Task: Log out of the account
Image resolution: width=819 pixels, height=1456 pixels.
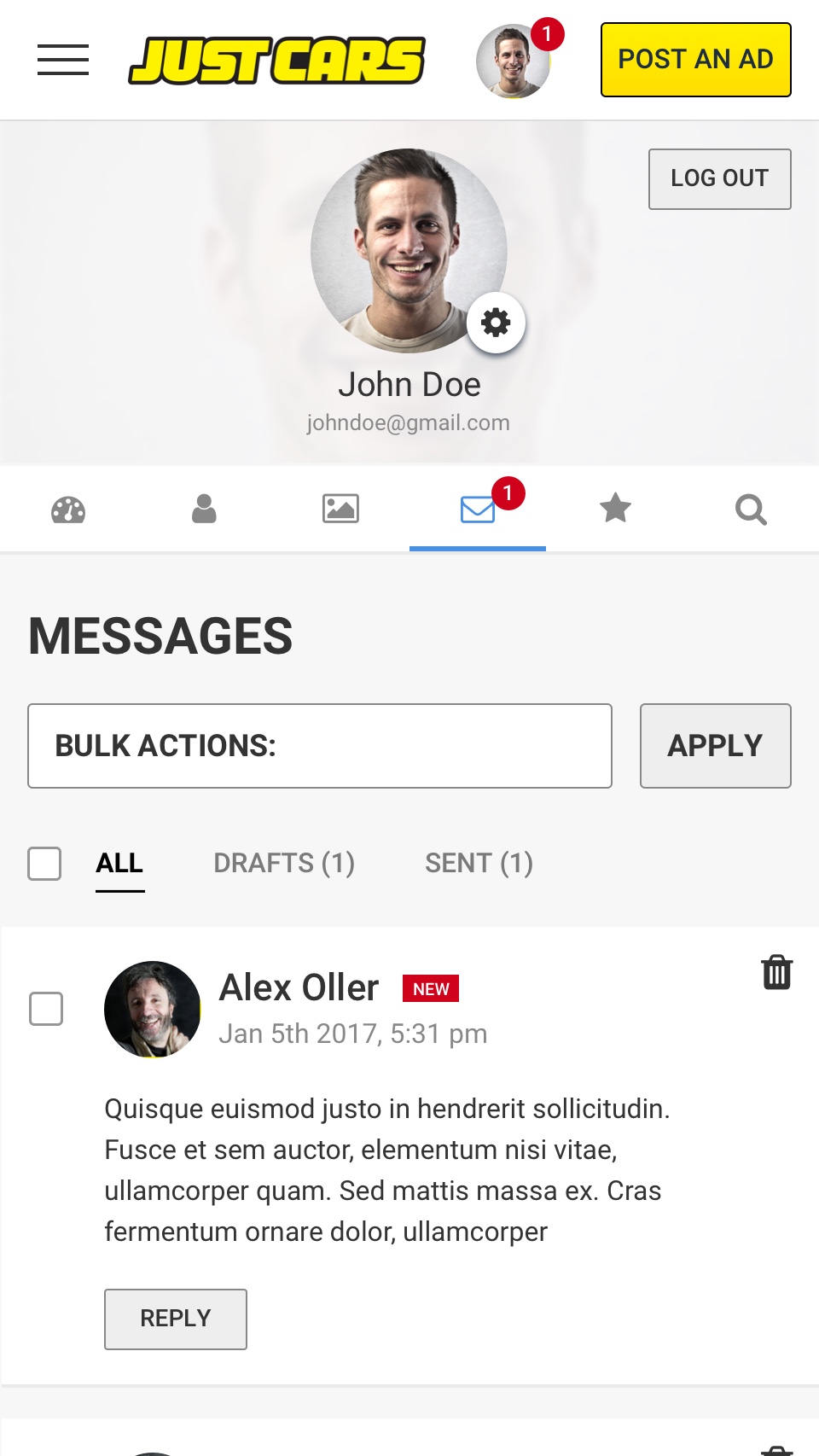Action: tap(720, 179)
